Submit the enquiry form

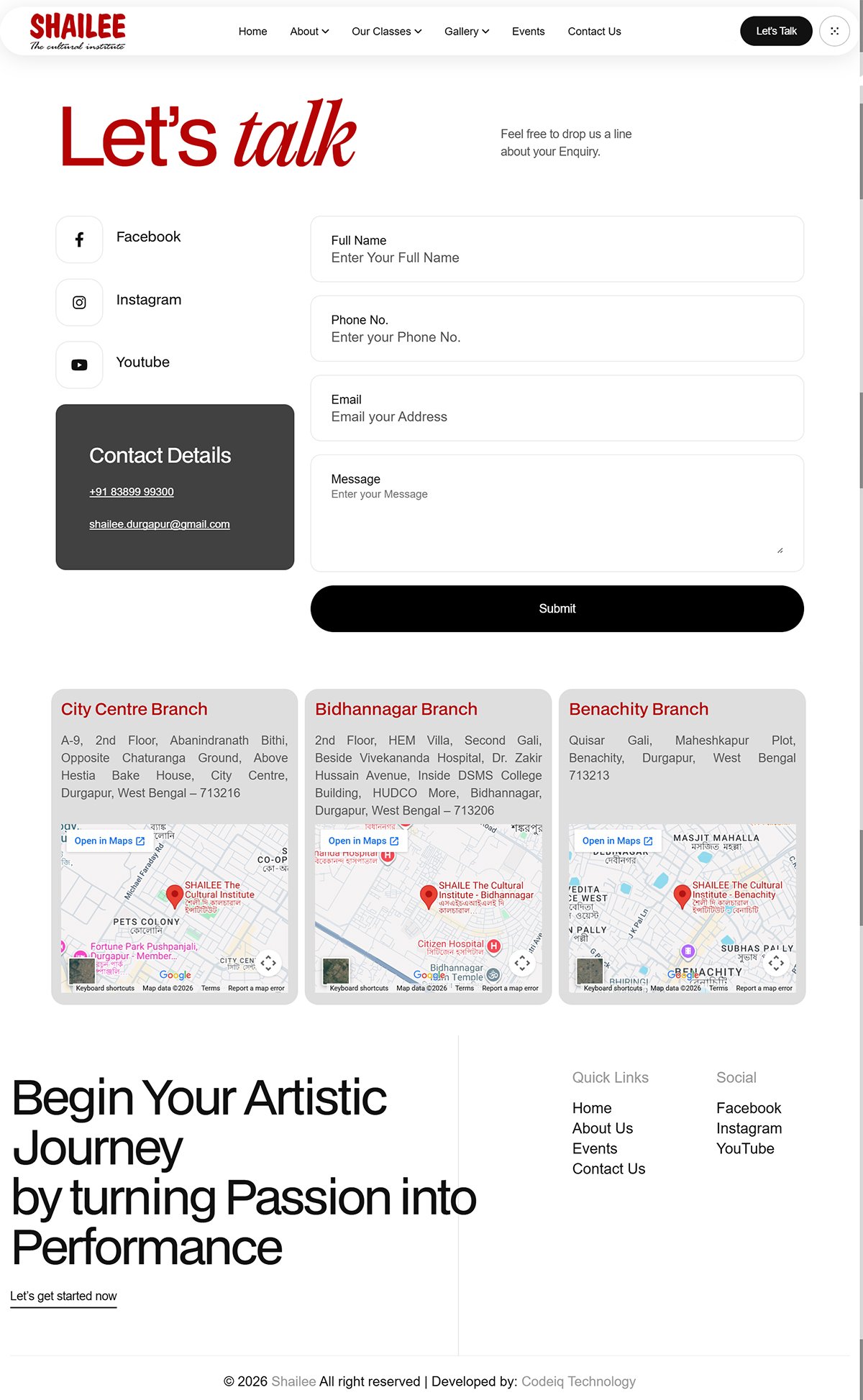click(557, 609)
